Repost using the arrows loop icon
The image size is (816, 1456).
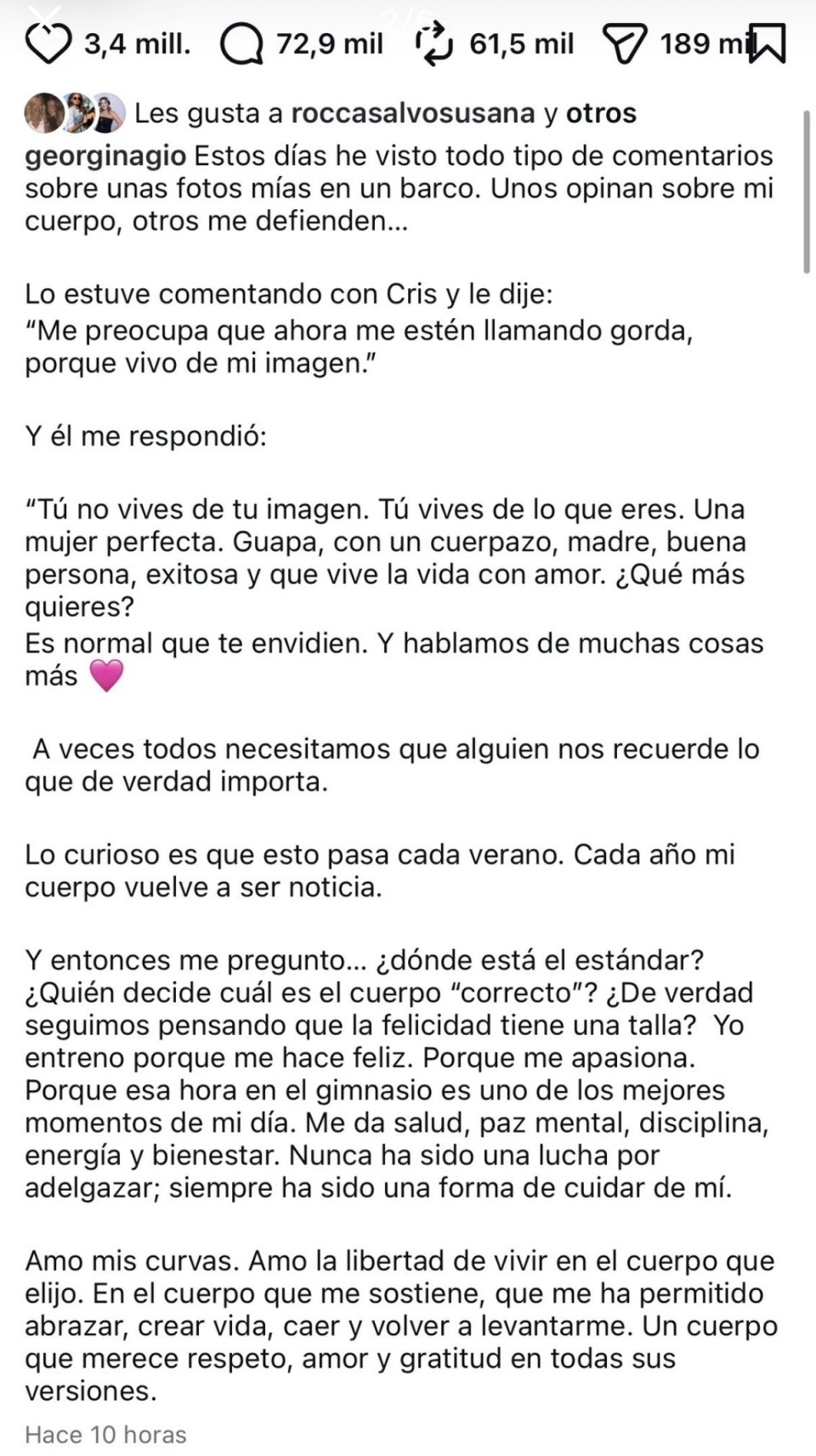click(435, 44)
